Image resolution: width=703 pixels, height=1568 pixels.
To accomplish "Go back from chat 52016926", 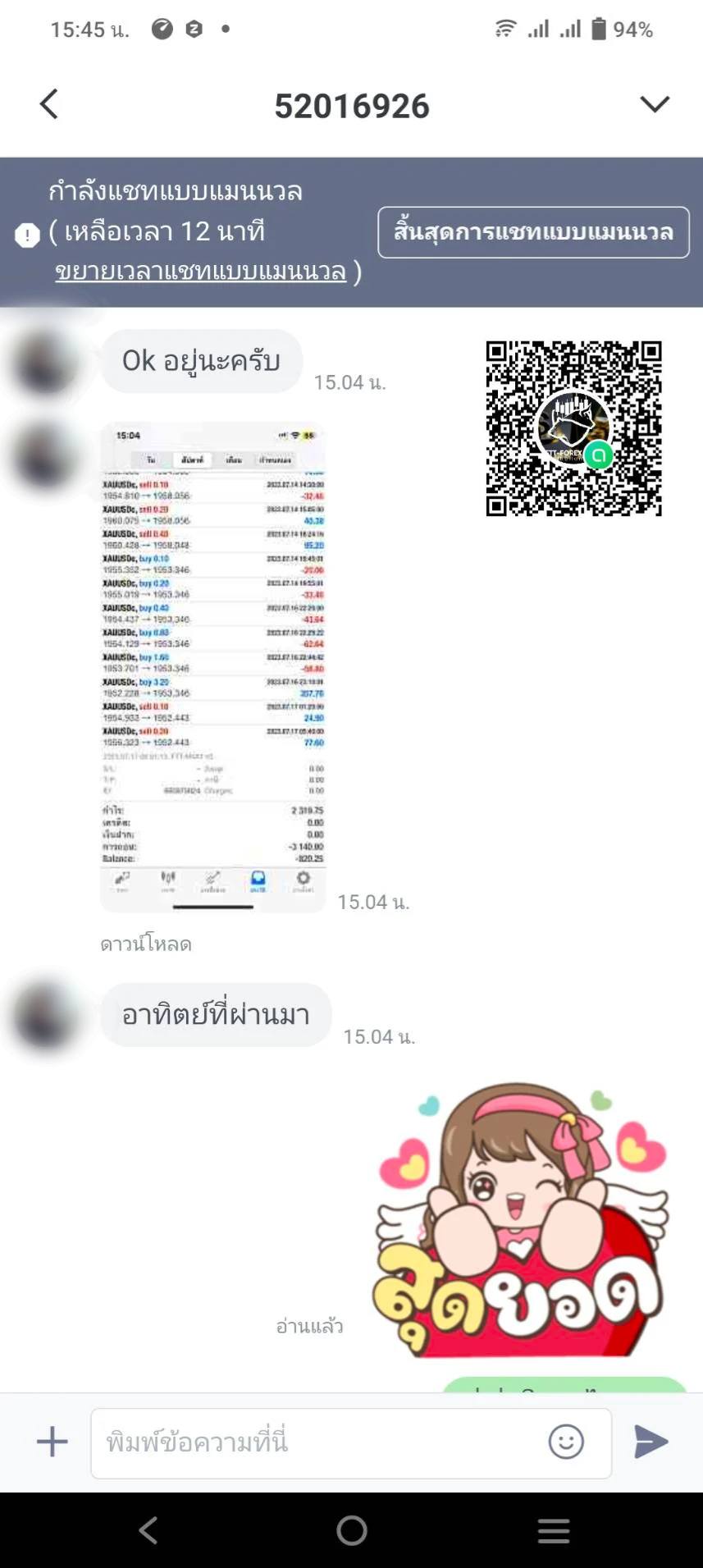I will point(49,105).
